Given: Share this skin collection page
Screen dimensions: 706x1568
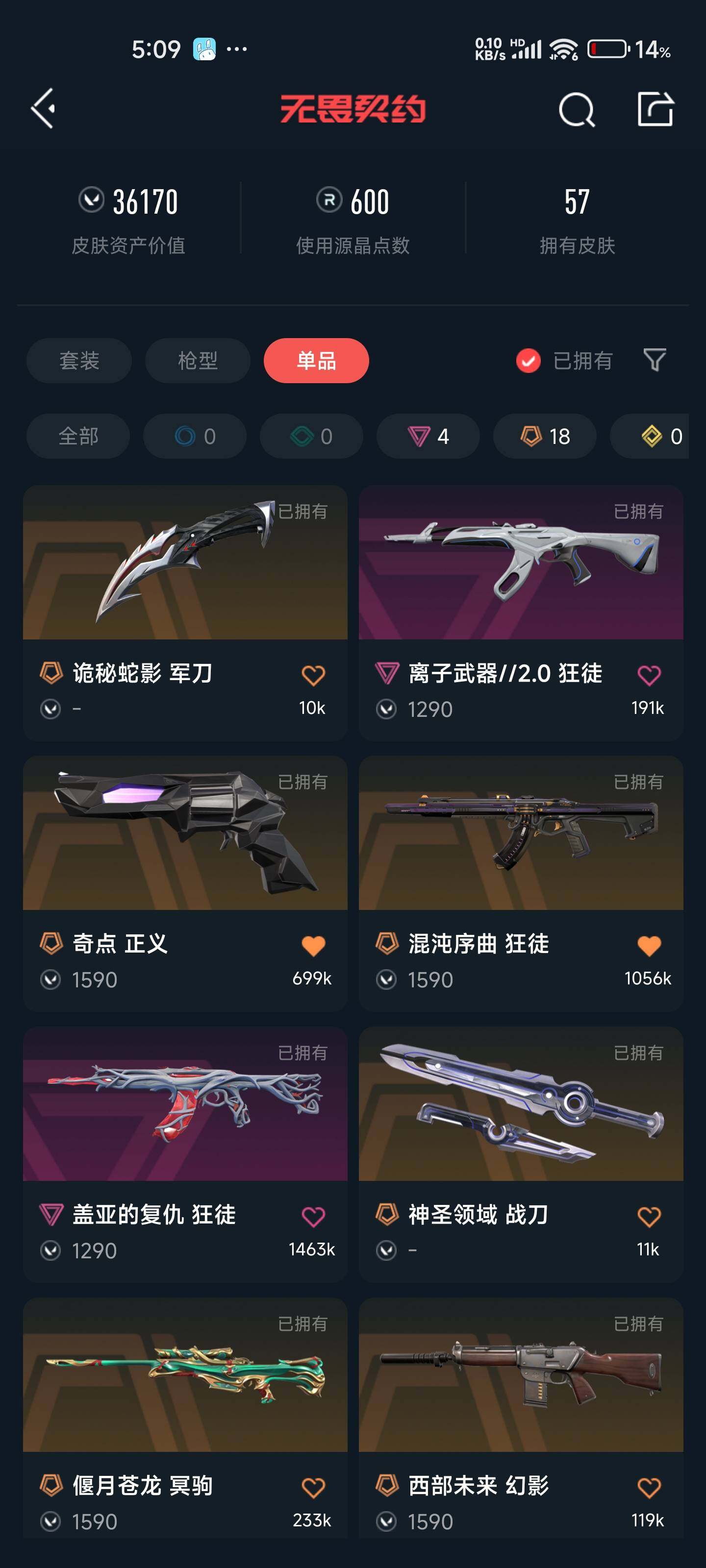Looking at the screenshot, I should click(655, 110).
